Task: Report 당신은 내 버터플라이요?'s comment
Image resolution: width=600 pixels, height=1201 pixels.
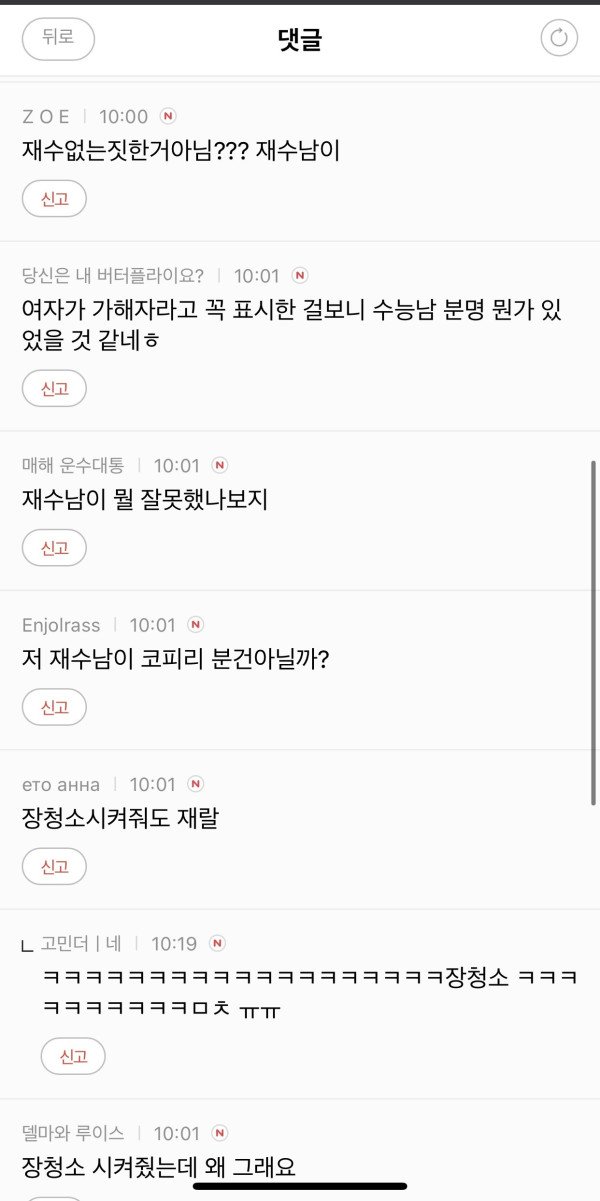Action: coord(54,389)
